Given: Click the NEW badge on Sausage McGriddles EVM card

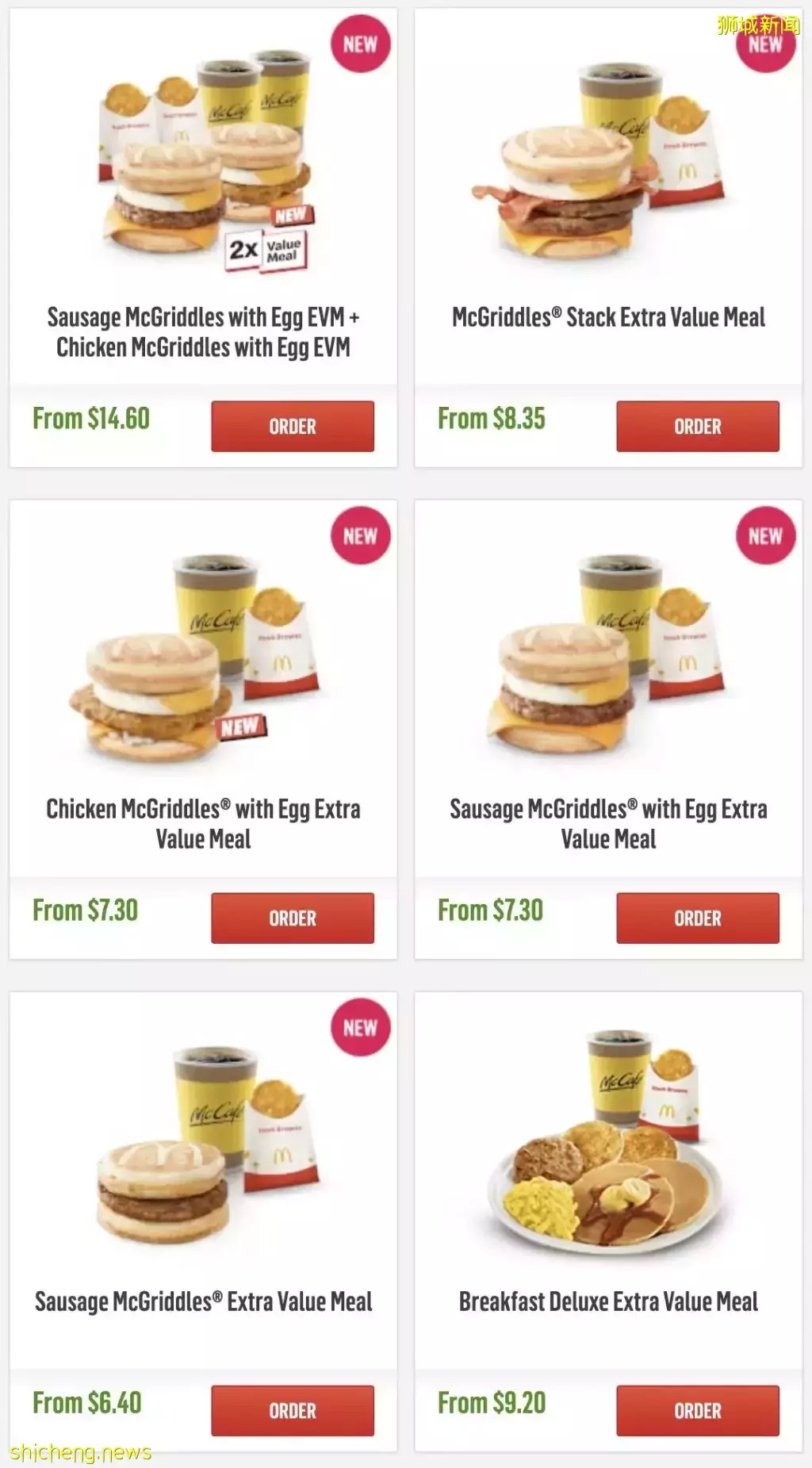Looking at the screenshot, I should (x=359, y=1029).
